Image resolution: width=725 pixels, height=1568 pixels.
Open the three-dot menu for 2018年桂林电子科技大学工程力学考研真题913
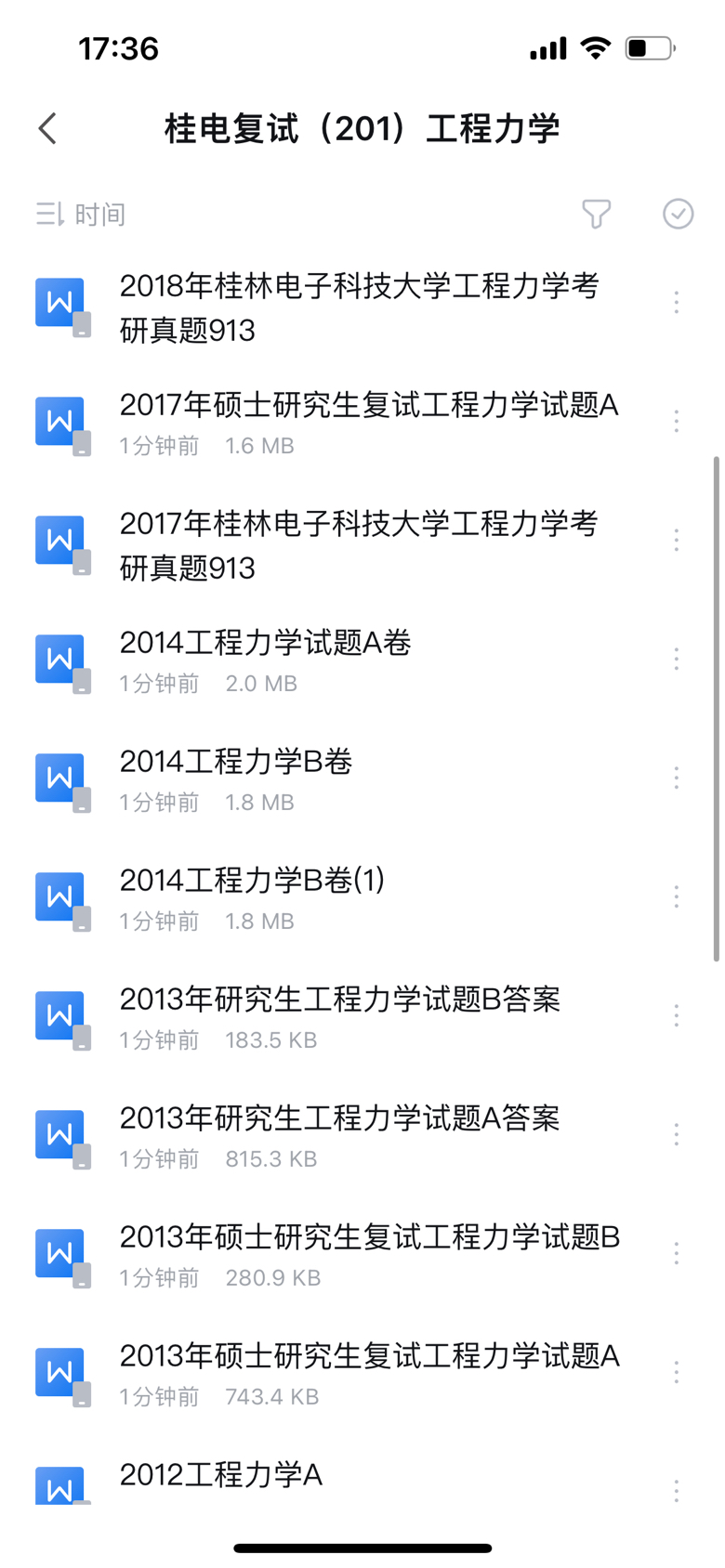pyautogui.click(x=677, y=303)
